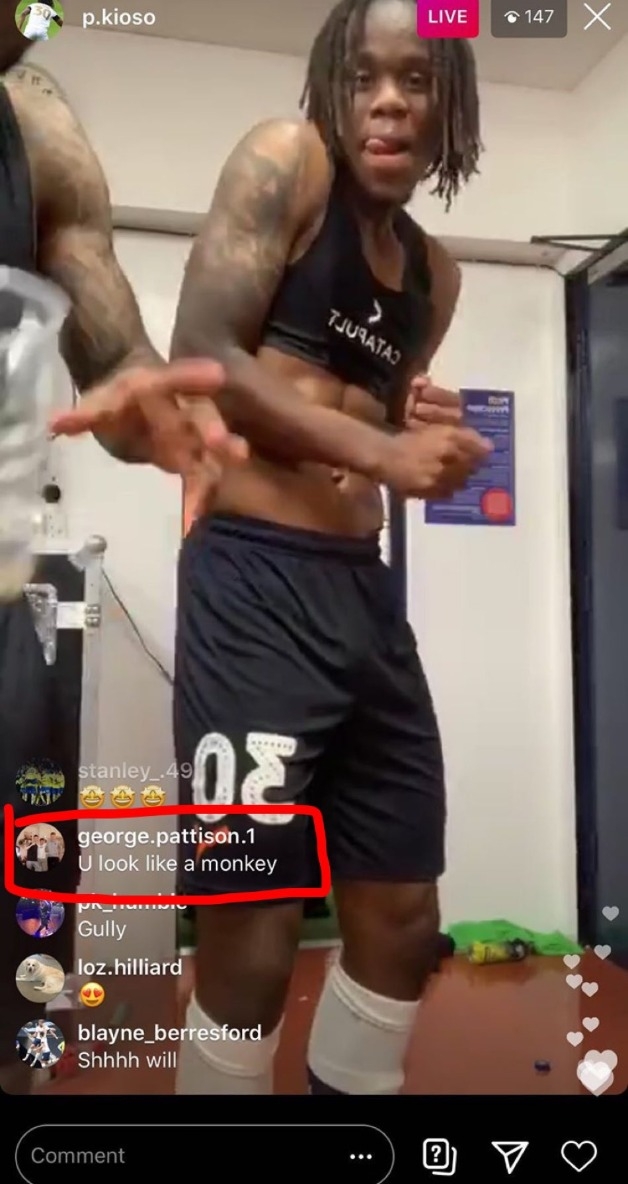The height and width of the screenshot is (1184, 628).
Task: Open the questions icon
Action: 440,1156
